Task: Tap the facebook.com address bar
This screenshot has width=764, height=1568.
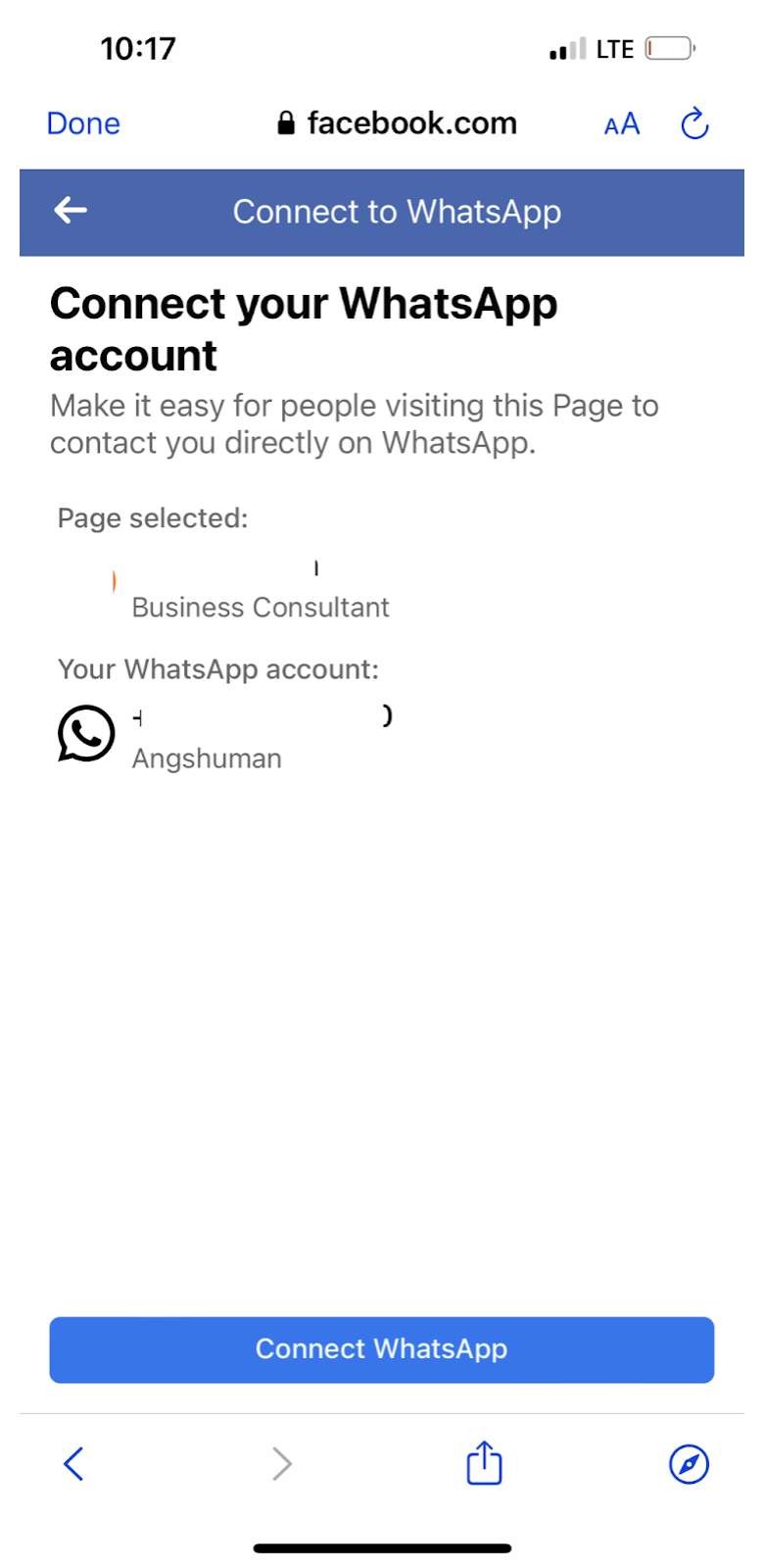Action: 397,123
